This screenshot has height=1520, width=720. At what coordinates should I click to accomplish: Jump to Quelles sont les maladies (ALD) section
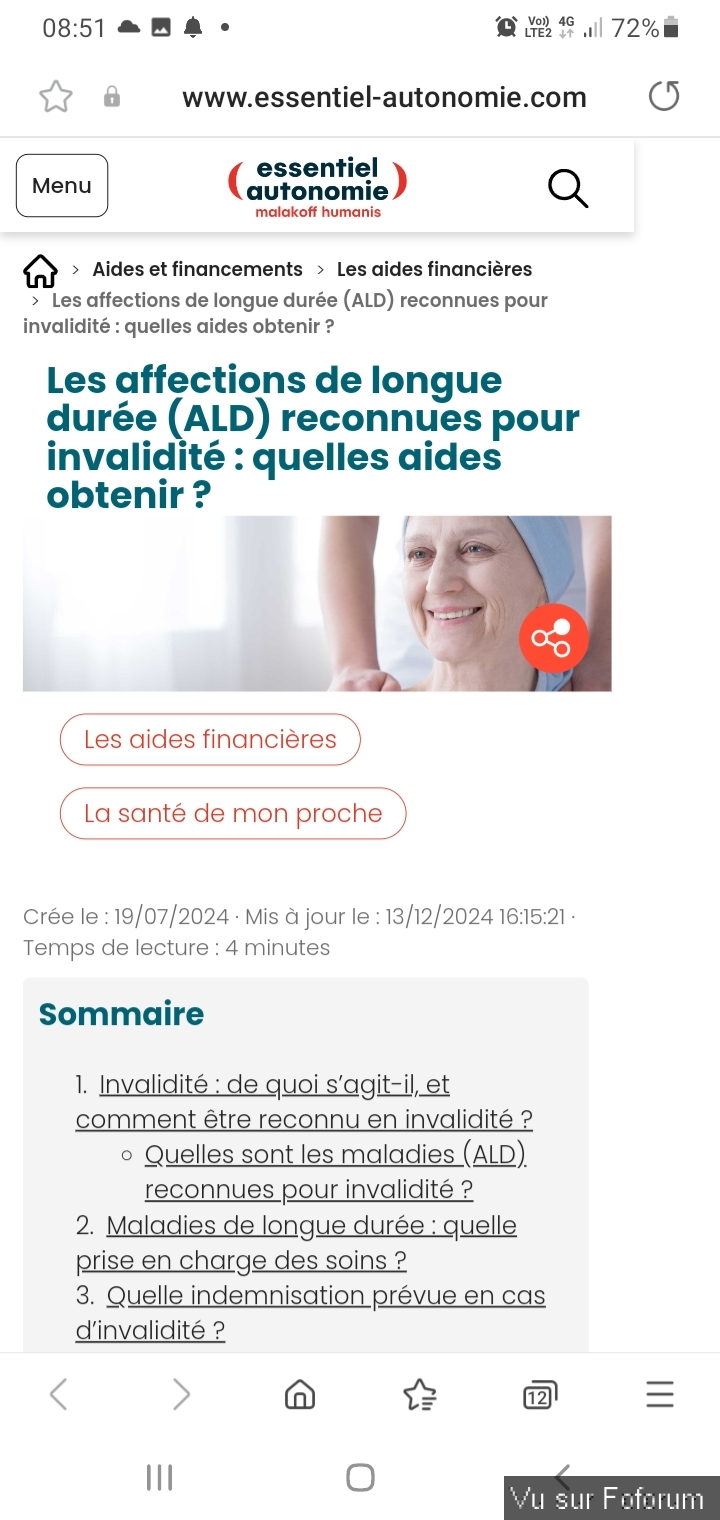[335, 1155]
